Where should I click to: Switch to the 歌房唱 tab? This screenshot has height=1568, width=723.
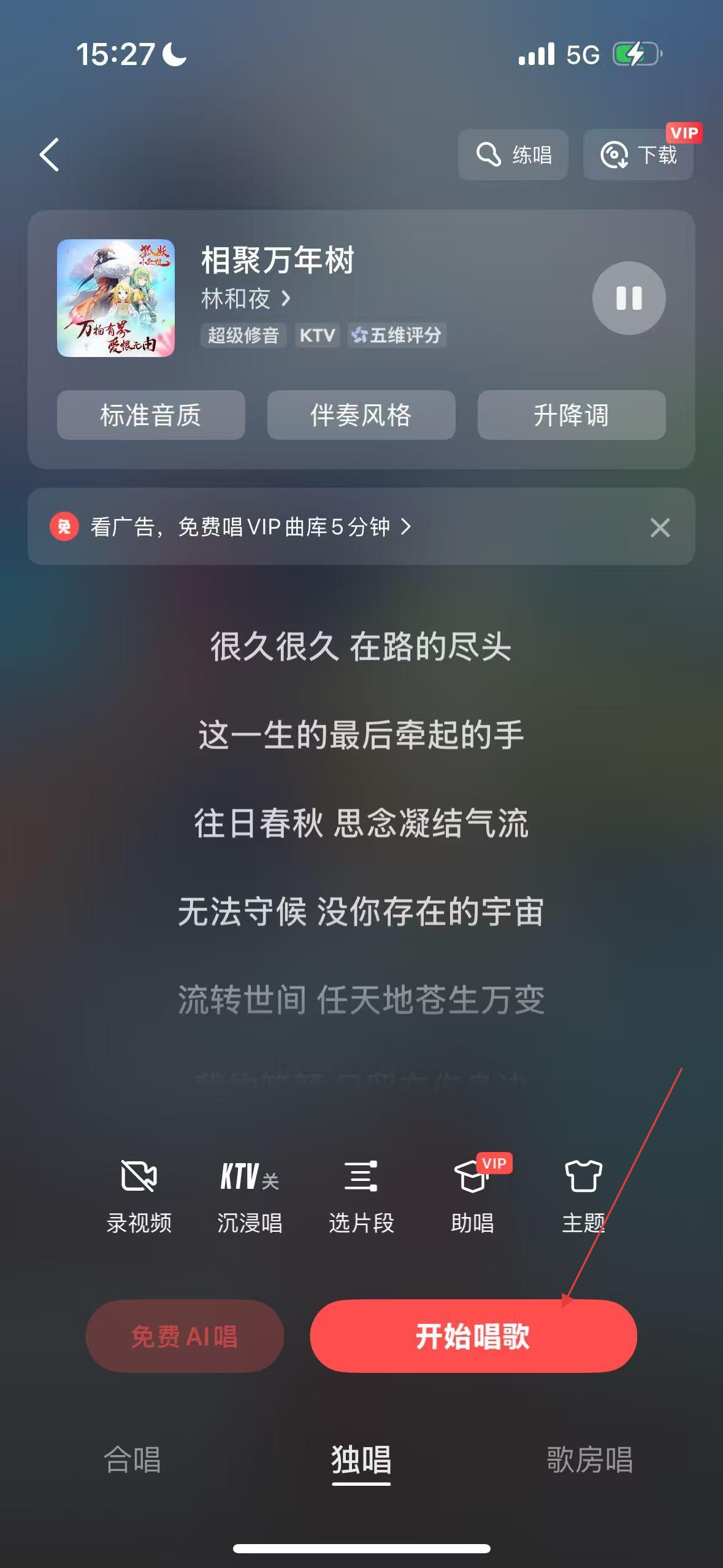click(589, 1460)
